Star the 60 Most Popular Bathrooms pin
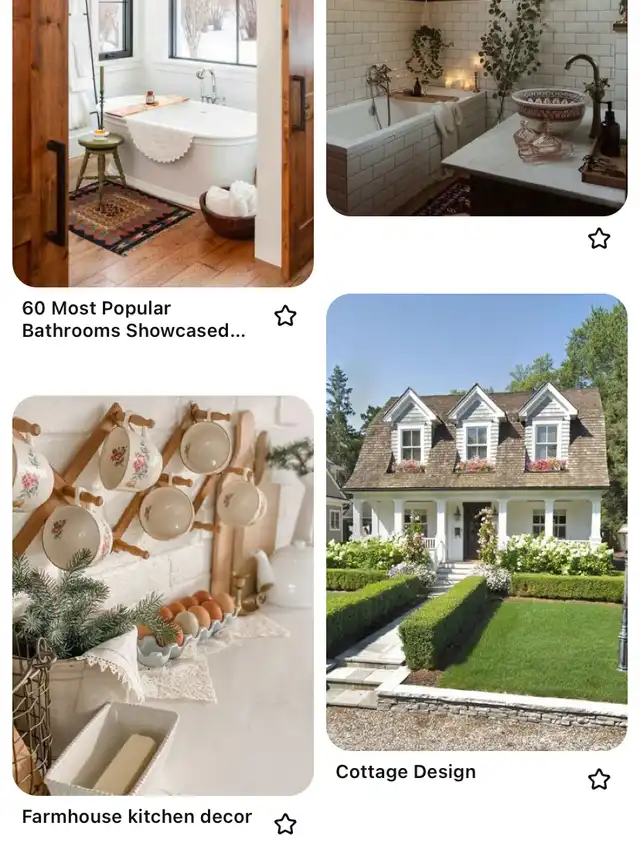 [285, 316]
